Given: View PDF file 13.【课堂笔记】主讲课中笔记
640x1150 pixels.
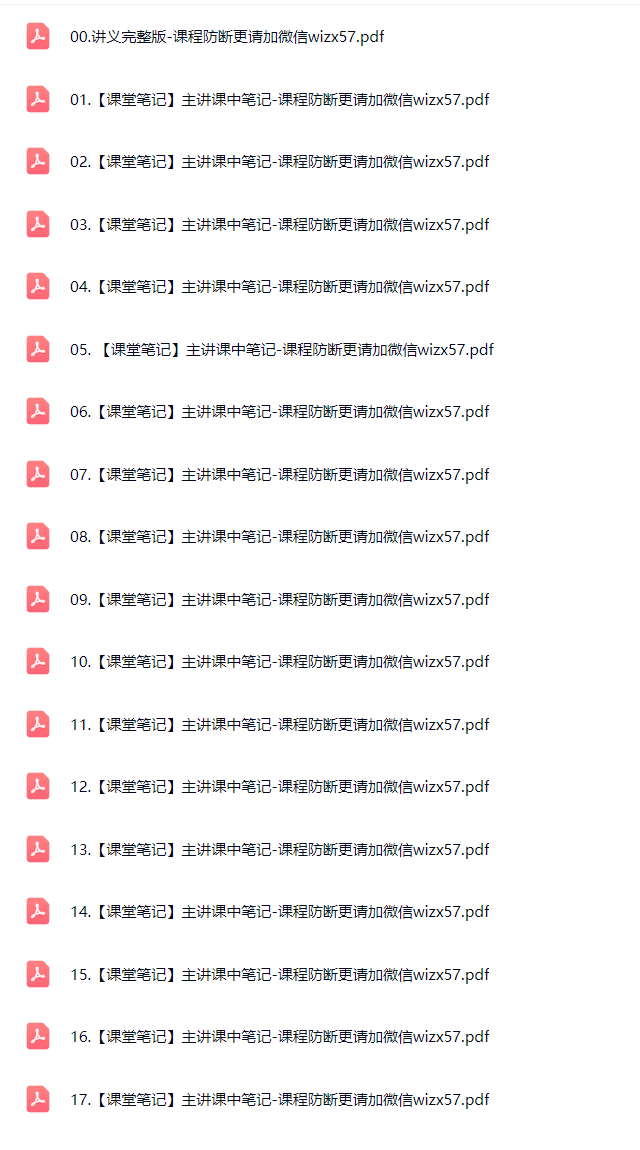Looking at the screenshot, I should click(279, 849).
